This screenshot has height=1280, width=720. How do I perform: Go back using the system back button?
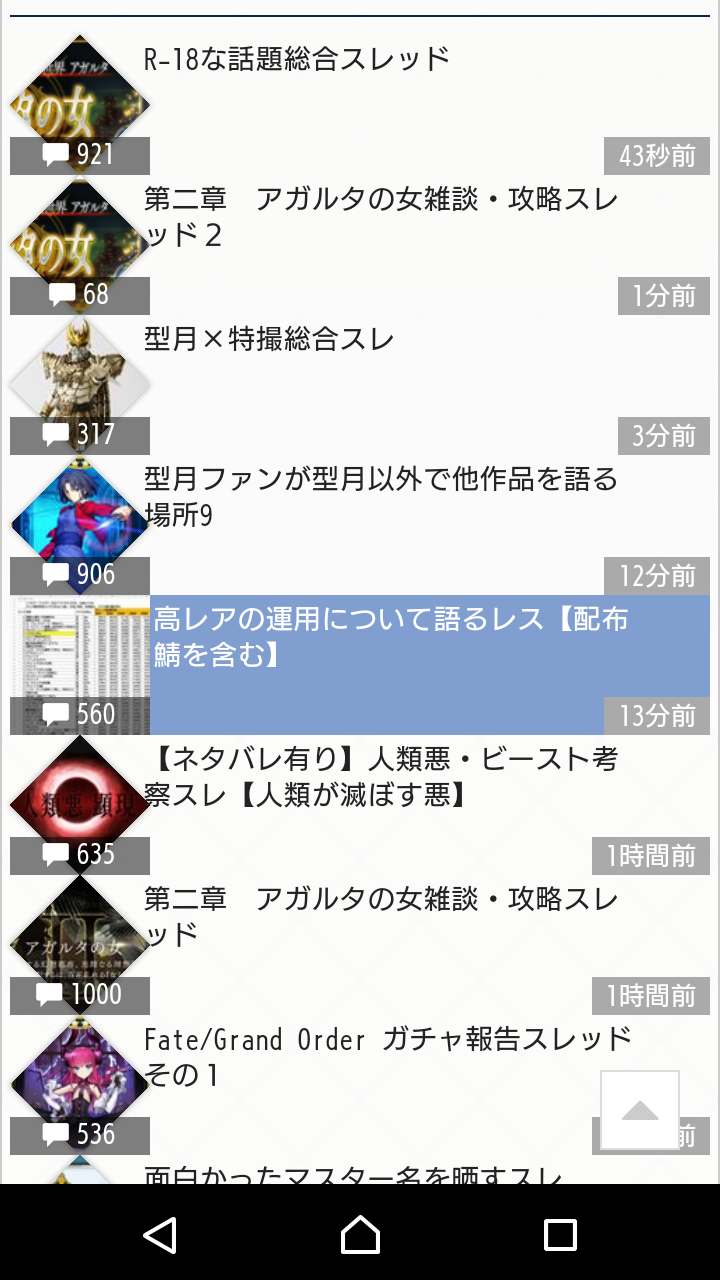pos(160,1235)
